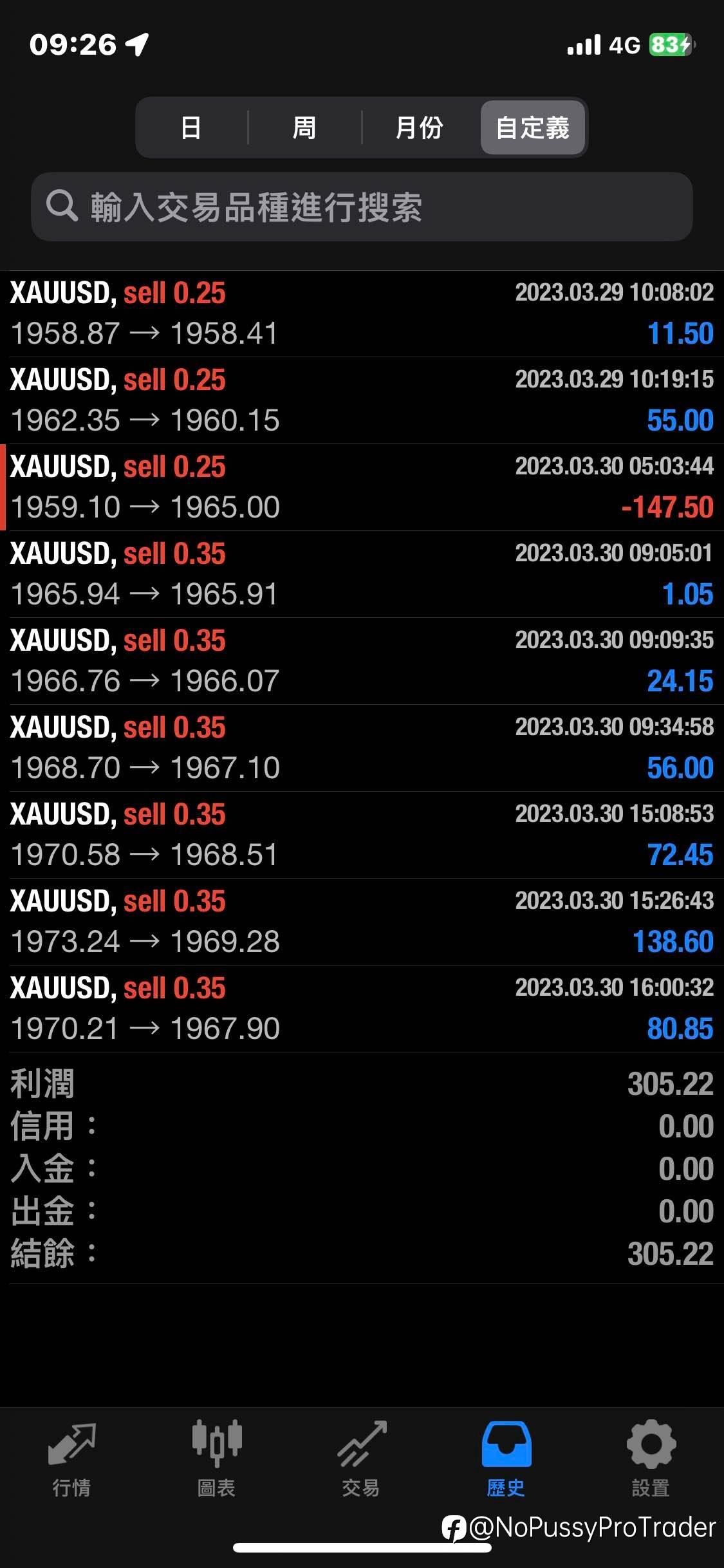This screenshot has height=1568, width=724.
Task: Select the 周 period tab
Action: point(304,127)
